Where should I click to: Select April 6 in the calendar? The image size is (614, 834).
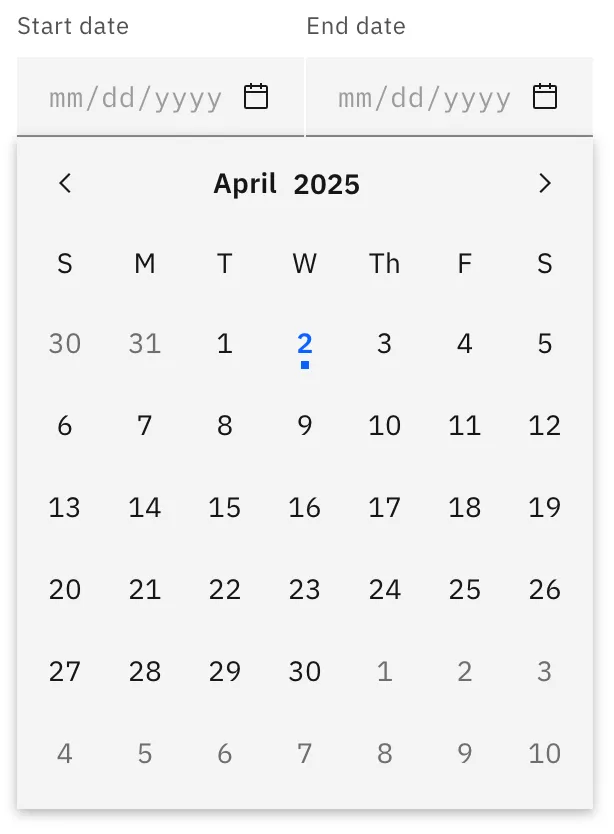click(x=65, y=426)
